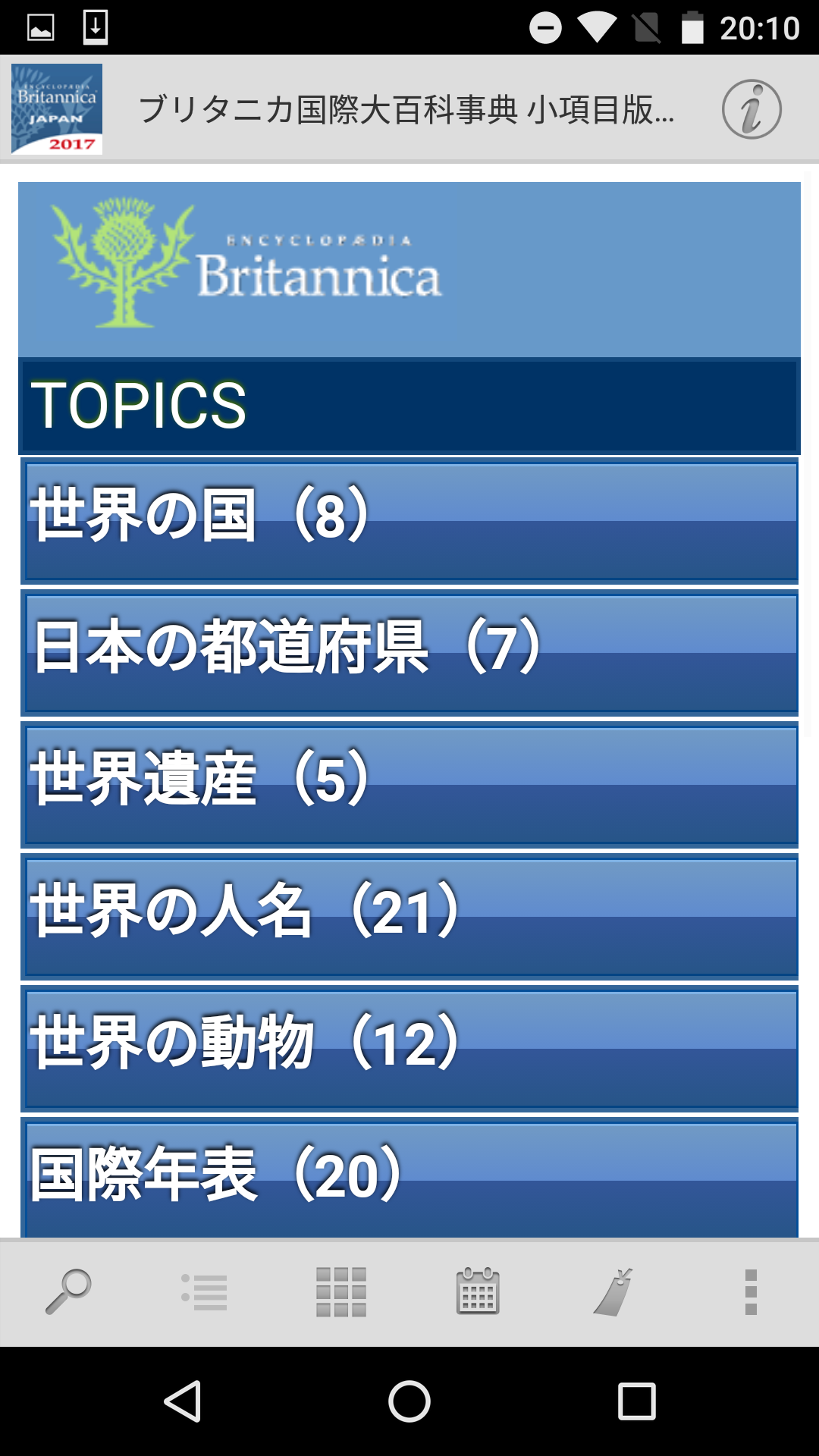Open the bookmark tag in the toolbar
Viewport: 819px width, 1456px height.
(614, 1292)
